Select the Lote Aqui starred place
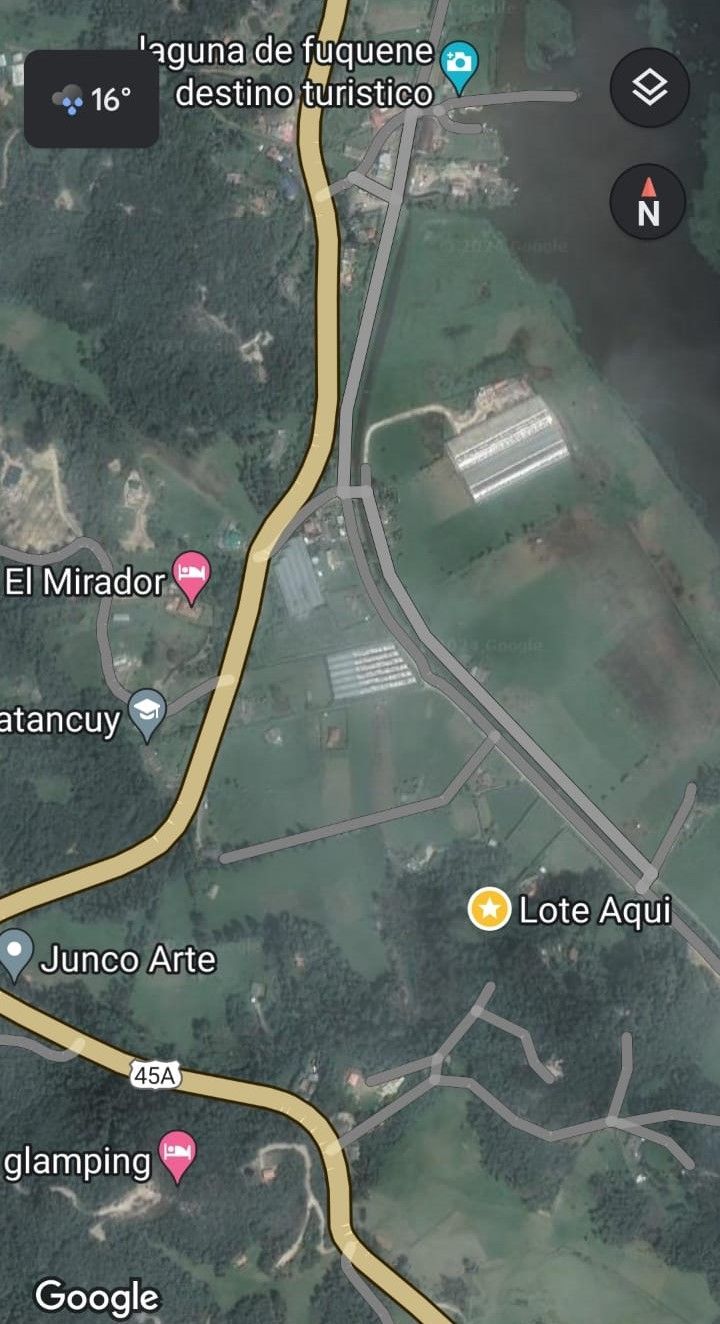 [490, 909]
